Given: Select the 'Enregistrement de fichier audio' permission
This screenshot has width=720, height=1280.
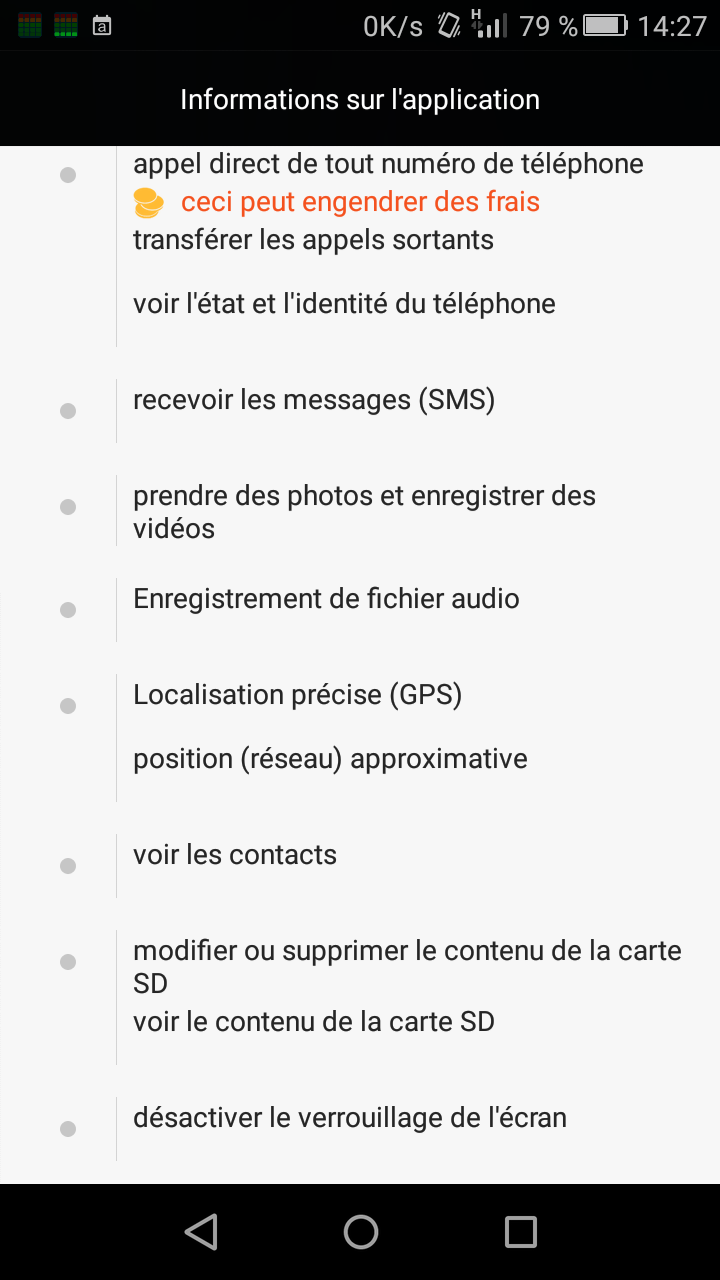Looking at the screenshot, I should (326, 599).
